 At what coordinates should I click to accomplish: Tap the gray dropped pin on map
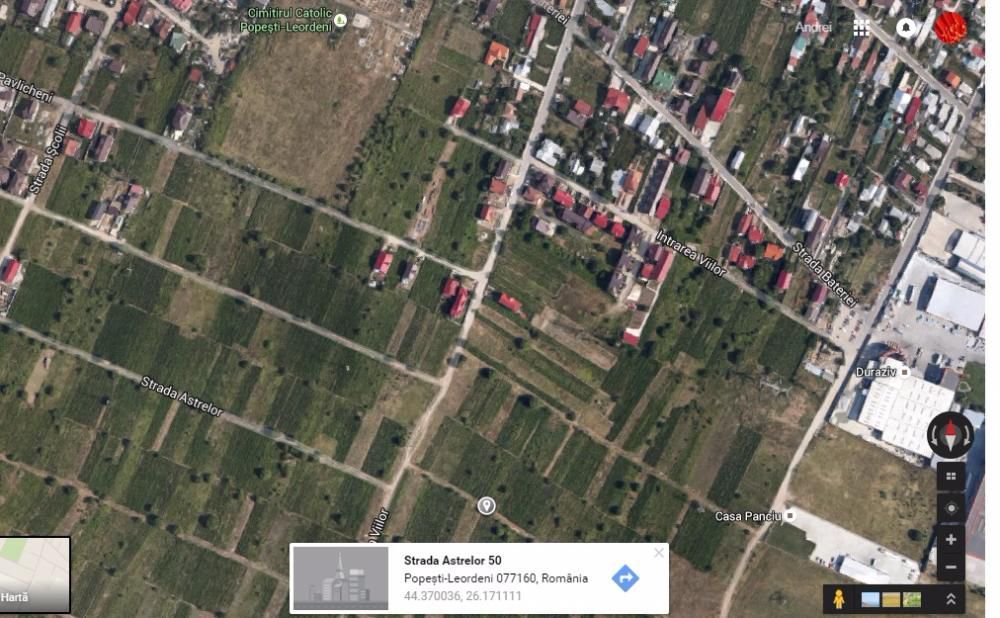click(486, 506)
